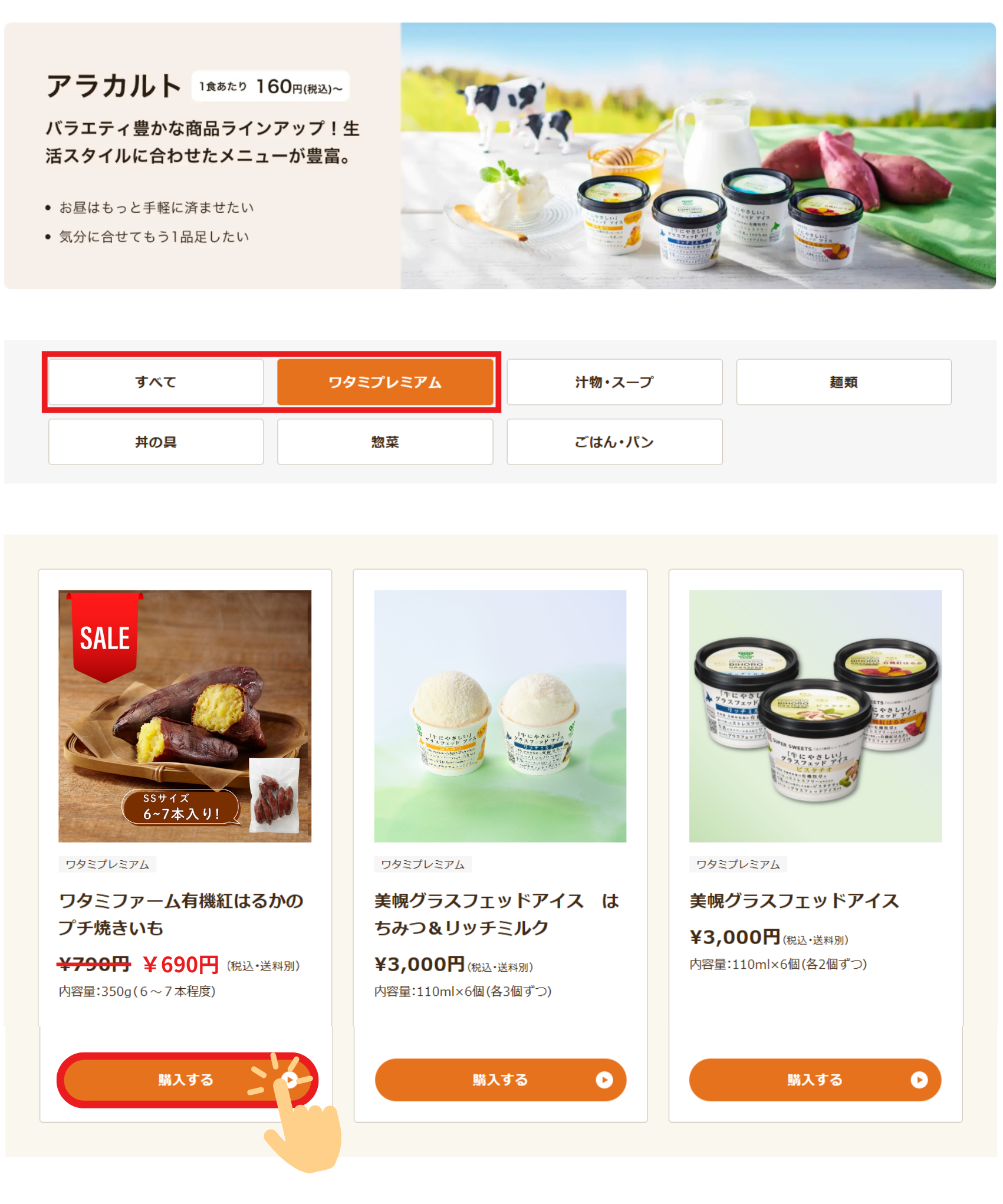Purchase the はちみつ＆リッチミルク ice cream set
This screenshot has height=1204, width=1003.
[500, 1080]
